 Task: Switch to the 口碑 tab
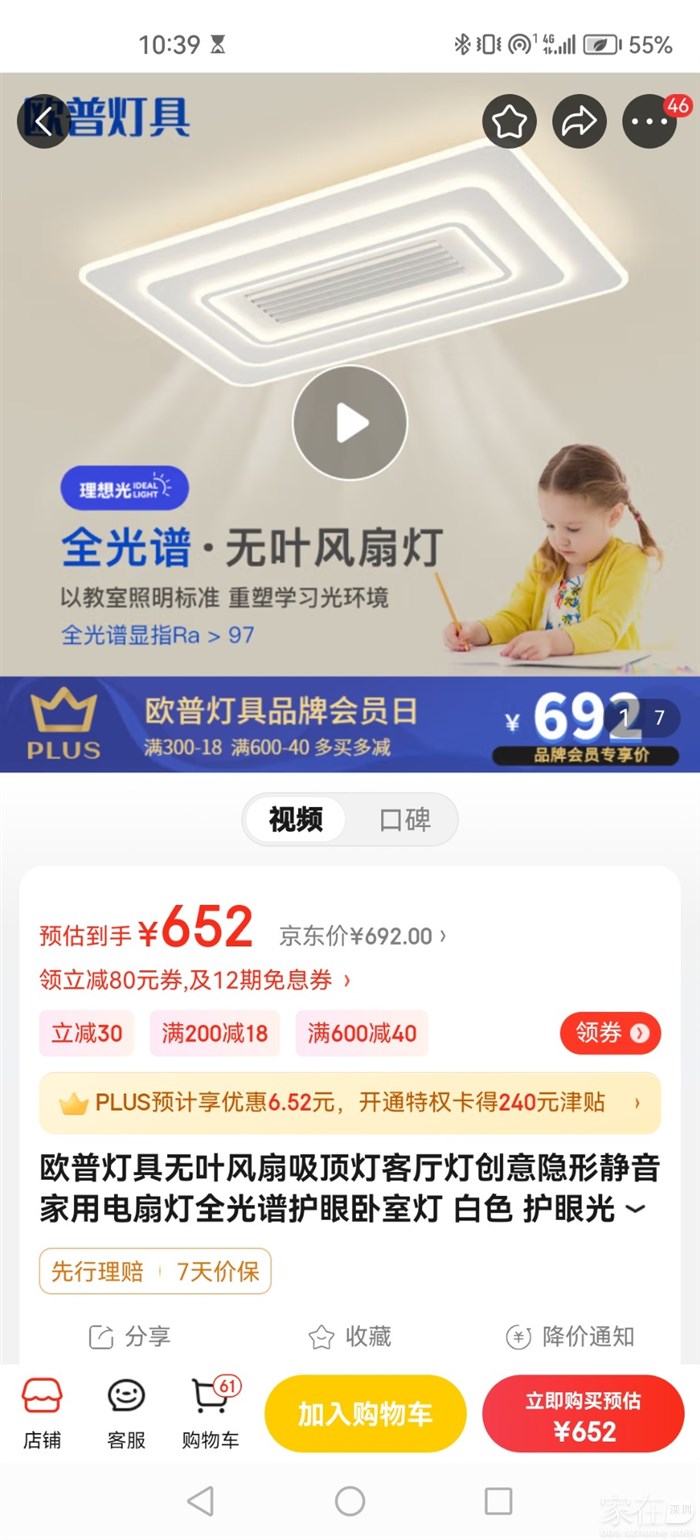(404, 820)
